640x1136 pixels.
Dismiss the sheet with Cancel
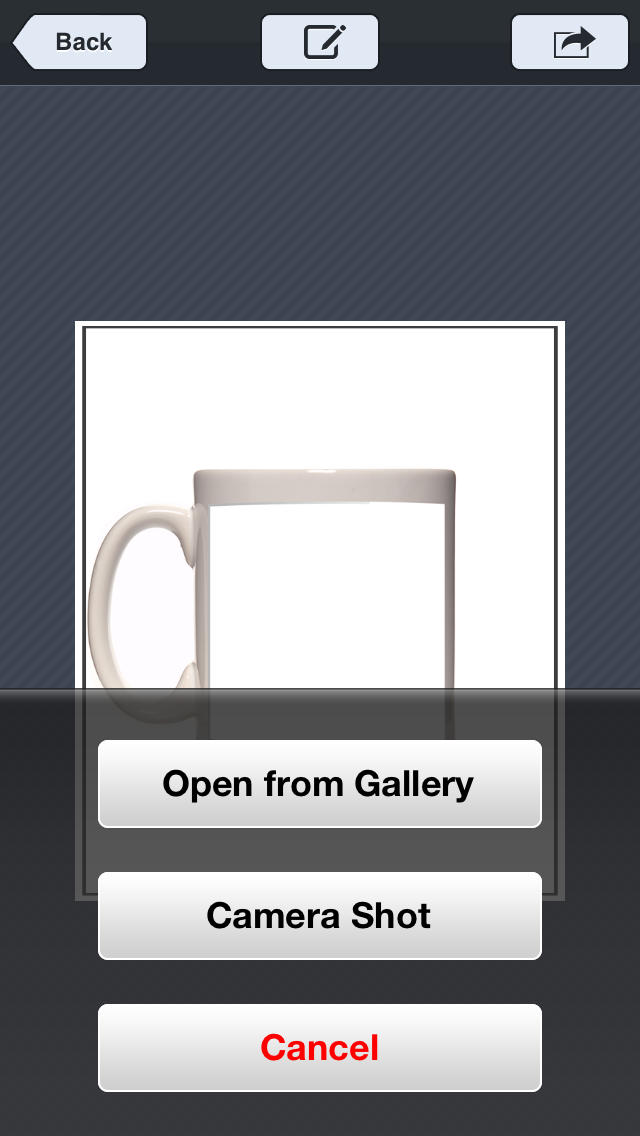(320, 1048)
